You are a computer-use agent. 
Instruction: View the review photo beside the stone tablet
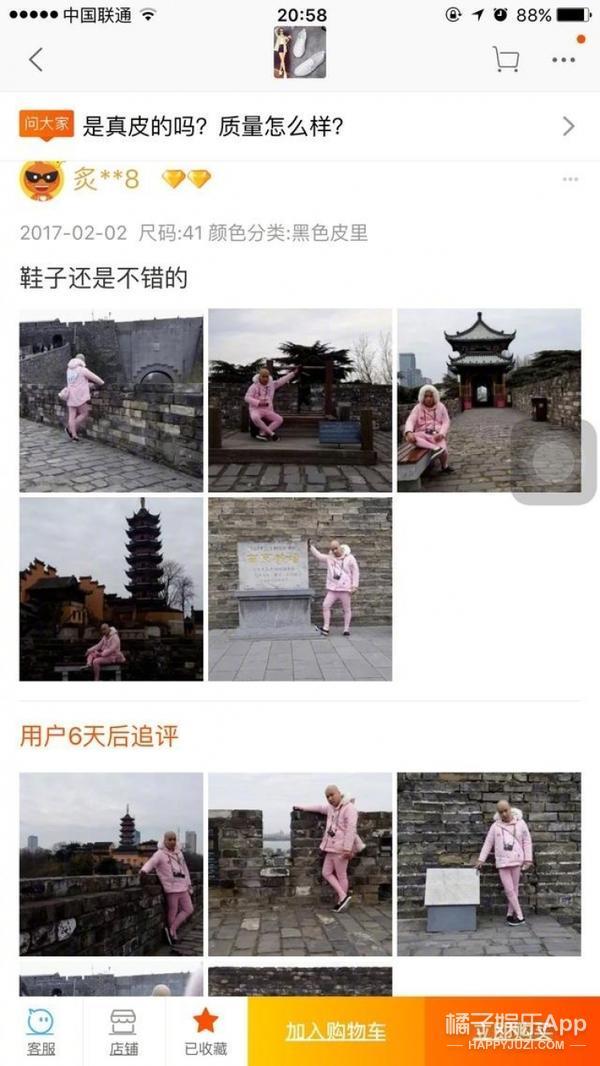(300, 589)
